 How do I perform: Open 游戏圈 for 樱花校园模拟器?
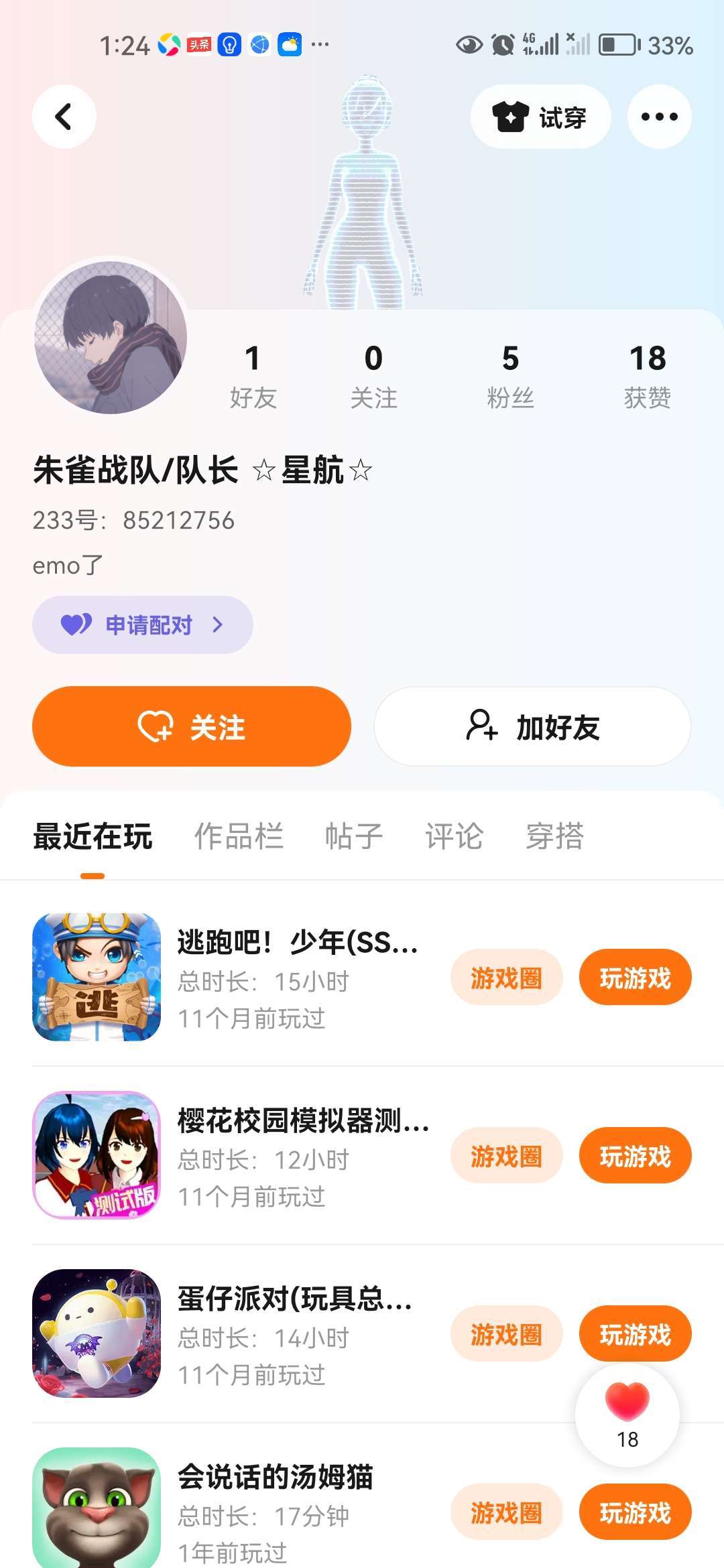pyautogui.click(x=506, y=1156)
